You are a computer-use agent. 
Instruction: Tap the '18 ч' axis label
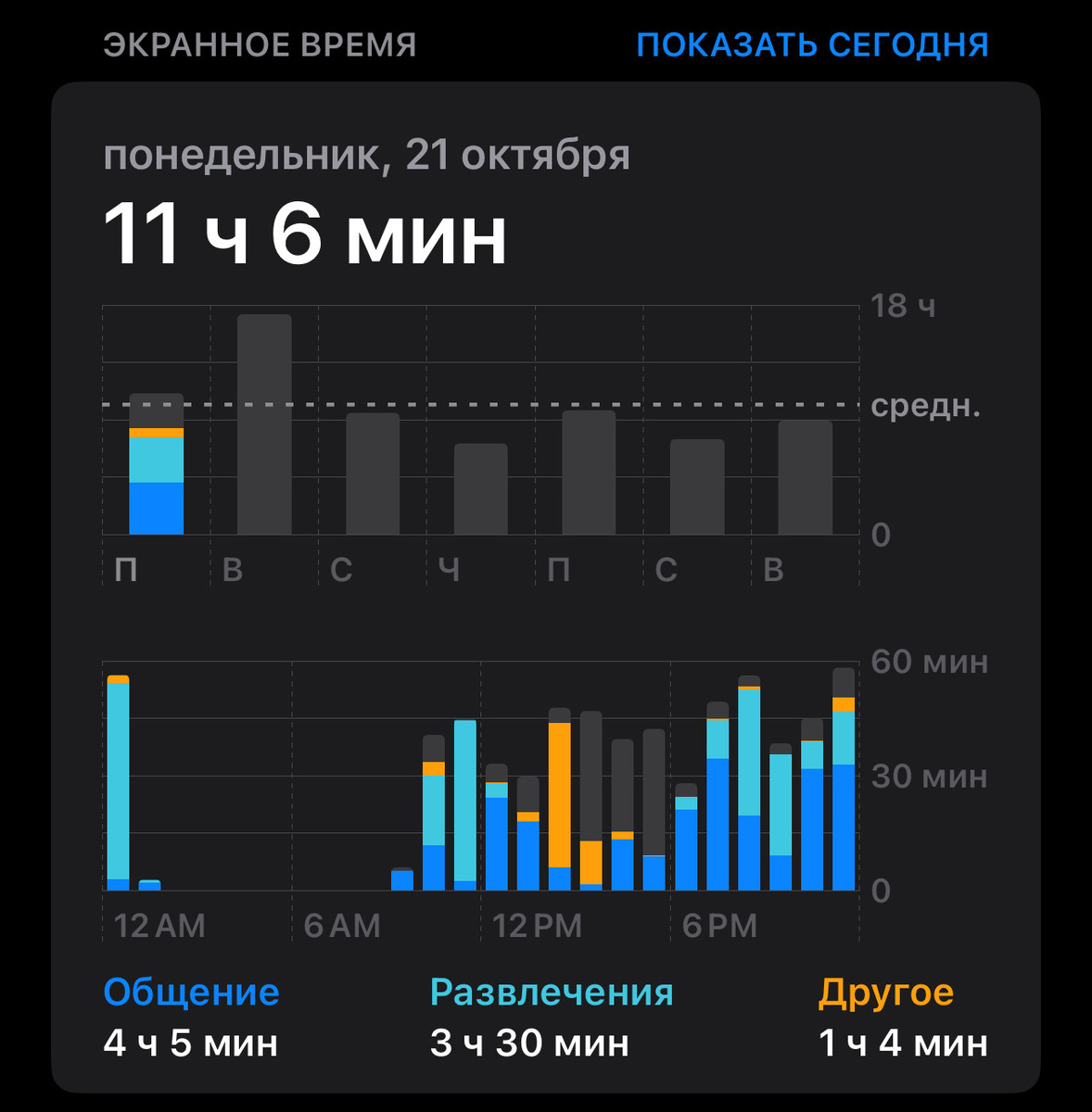(x=904, y=306)
